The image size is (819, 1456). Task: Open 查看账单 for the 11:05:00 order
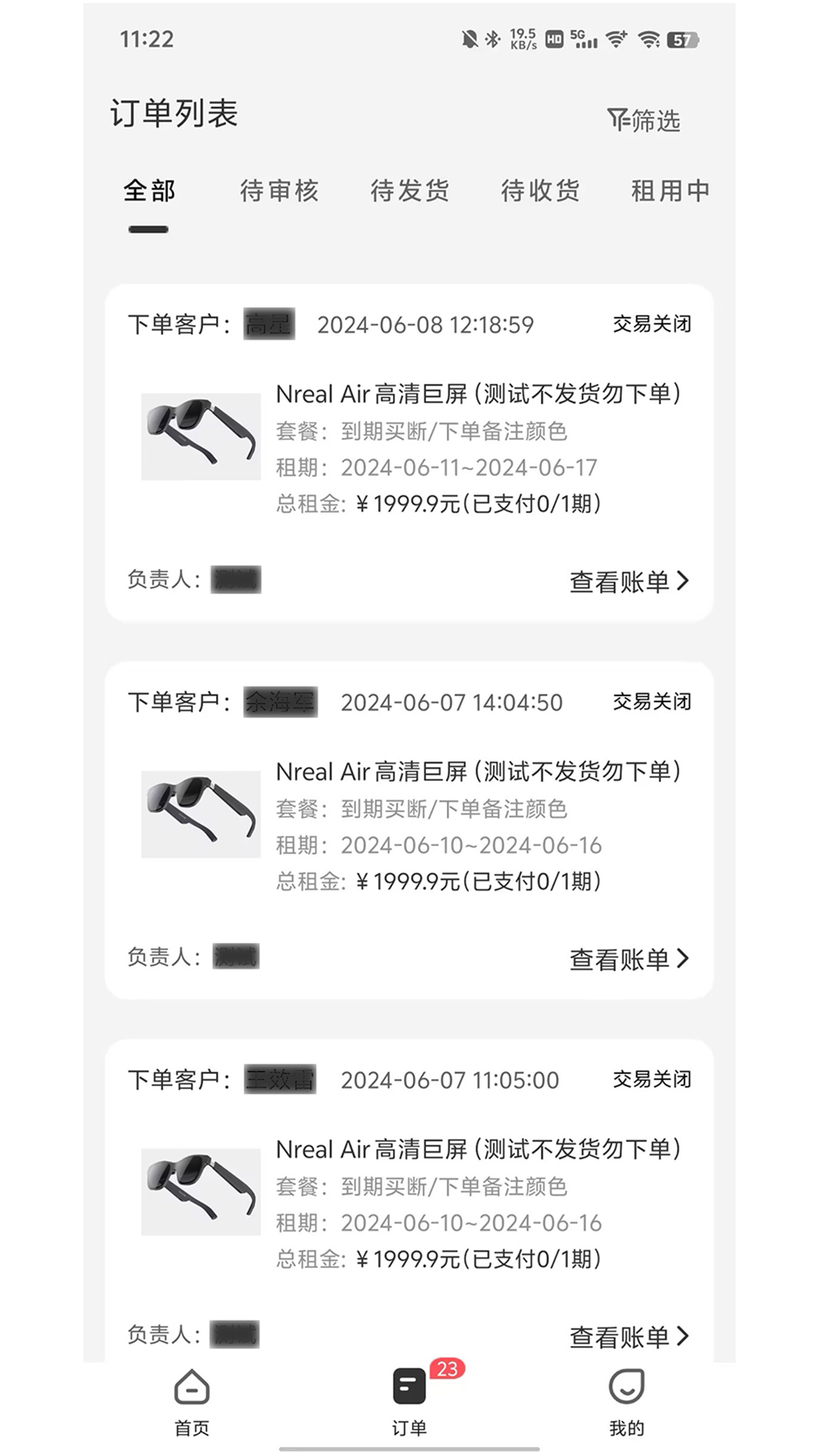629,1336
